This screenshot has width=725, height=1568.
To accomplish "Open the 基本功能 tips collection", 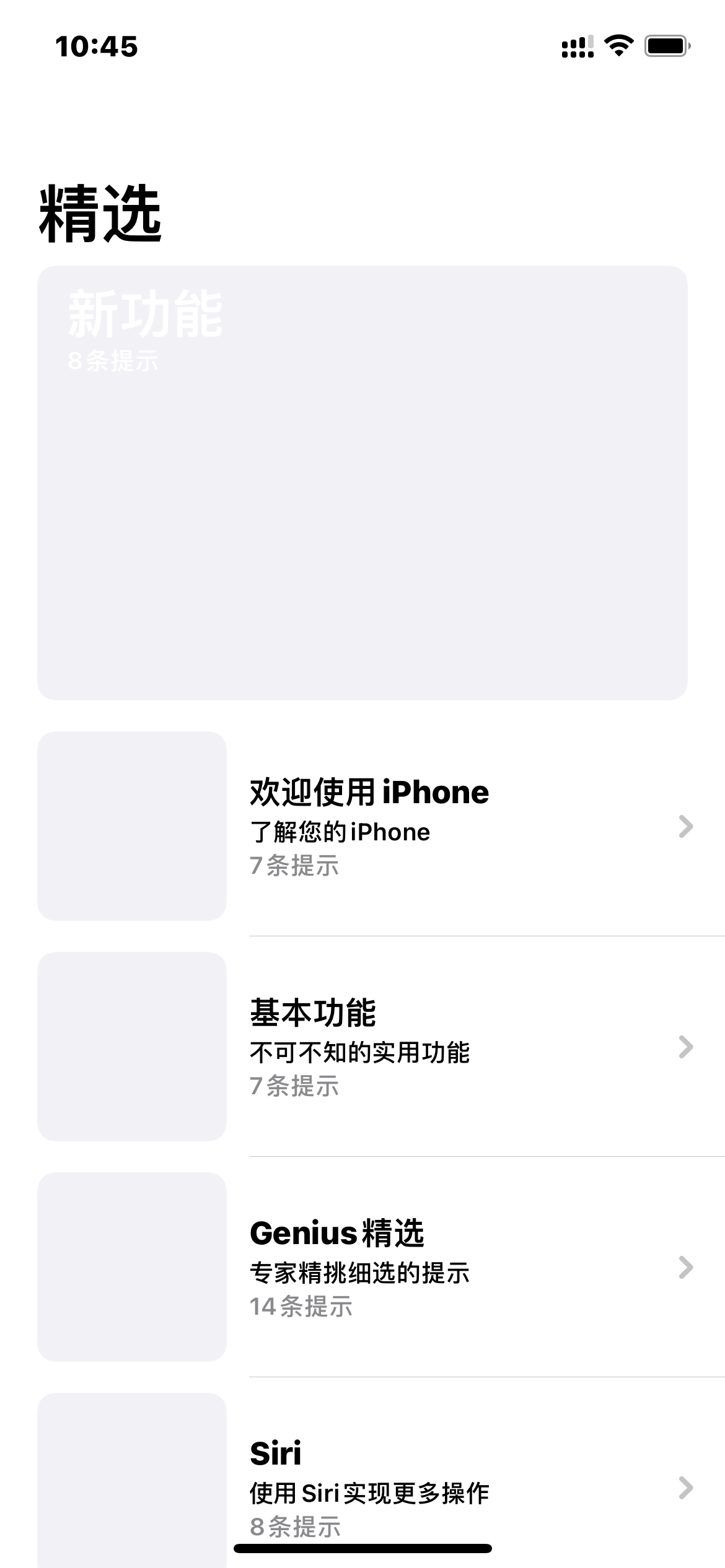I will 359,1046.
